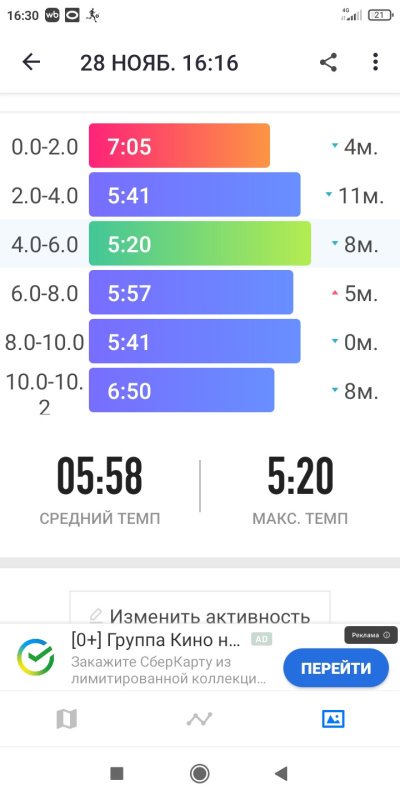
Task: Switch to the map tab
Action: pyautogui.click(x=66, y=719)
